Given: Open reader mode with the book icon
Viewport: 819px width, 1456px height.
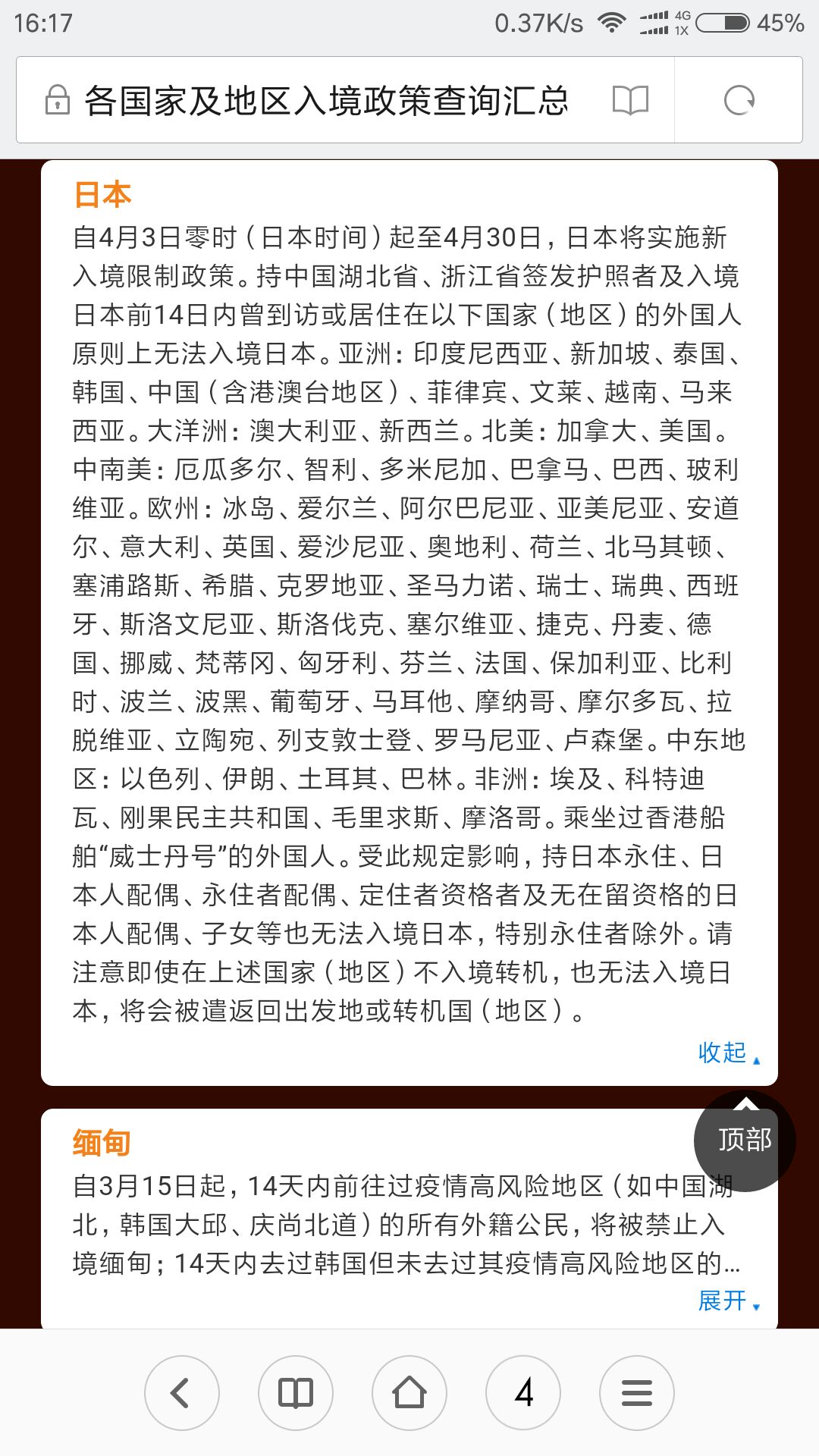Looking at the screenshot, I should [630, 100].
